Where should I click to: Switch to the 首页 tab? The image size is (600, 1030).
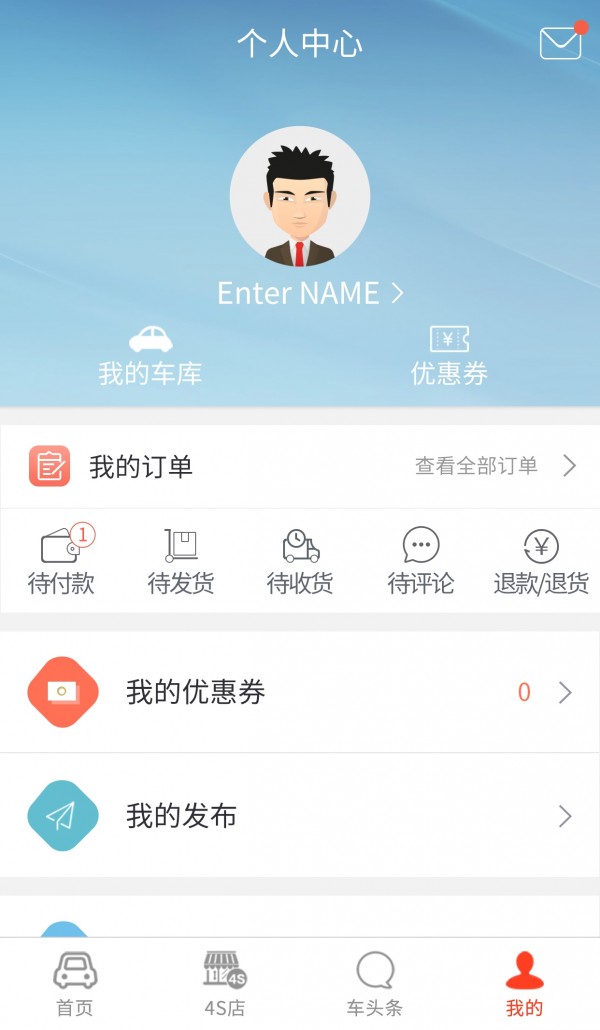tap(75, 984)
